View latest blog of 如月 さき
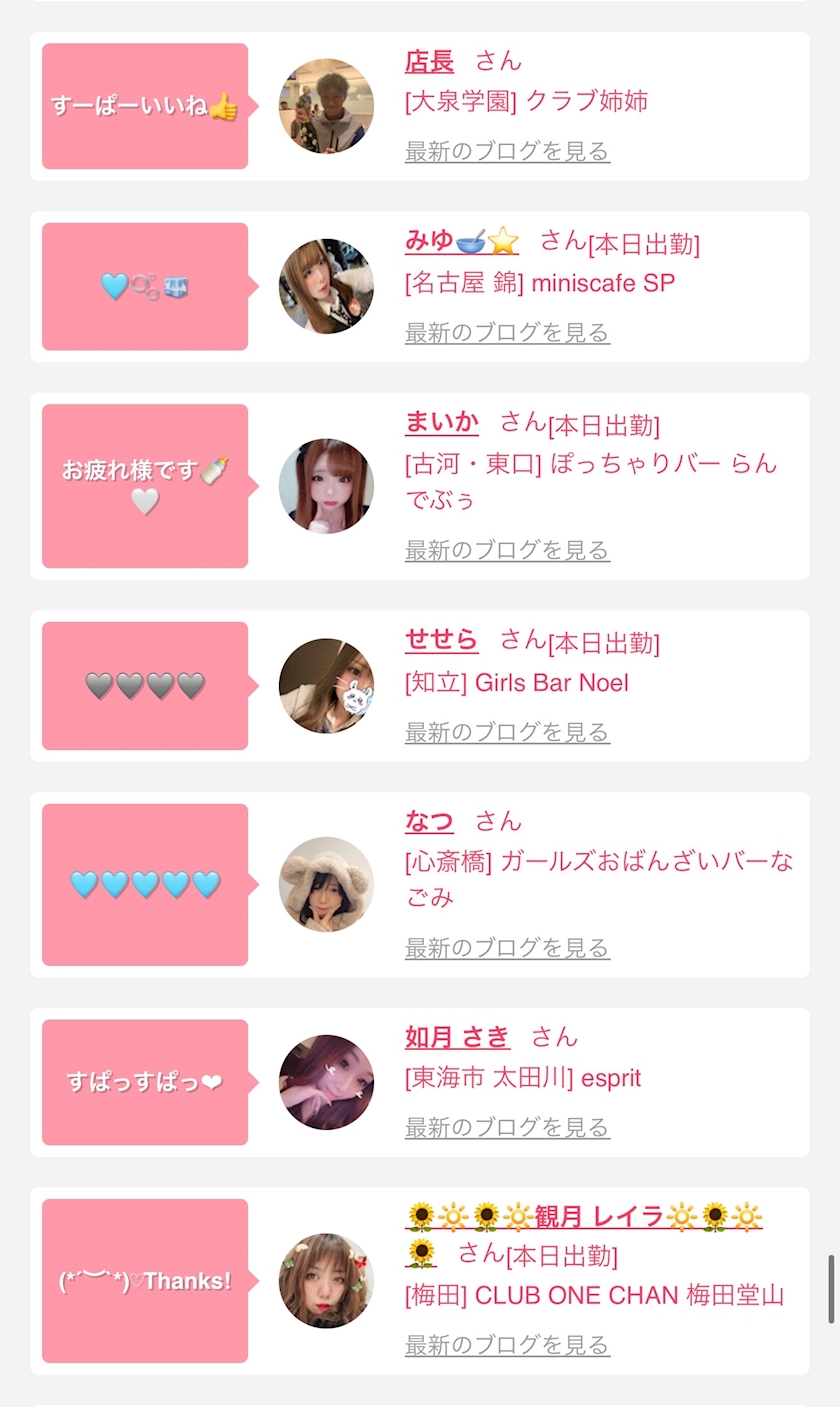Viewport: 840px width, 1407px height. pos(507,1128)
